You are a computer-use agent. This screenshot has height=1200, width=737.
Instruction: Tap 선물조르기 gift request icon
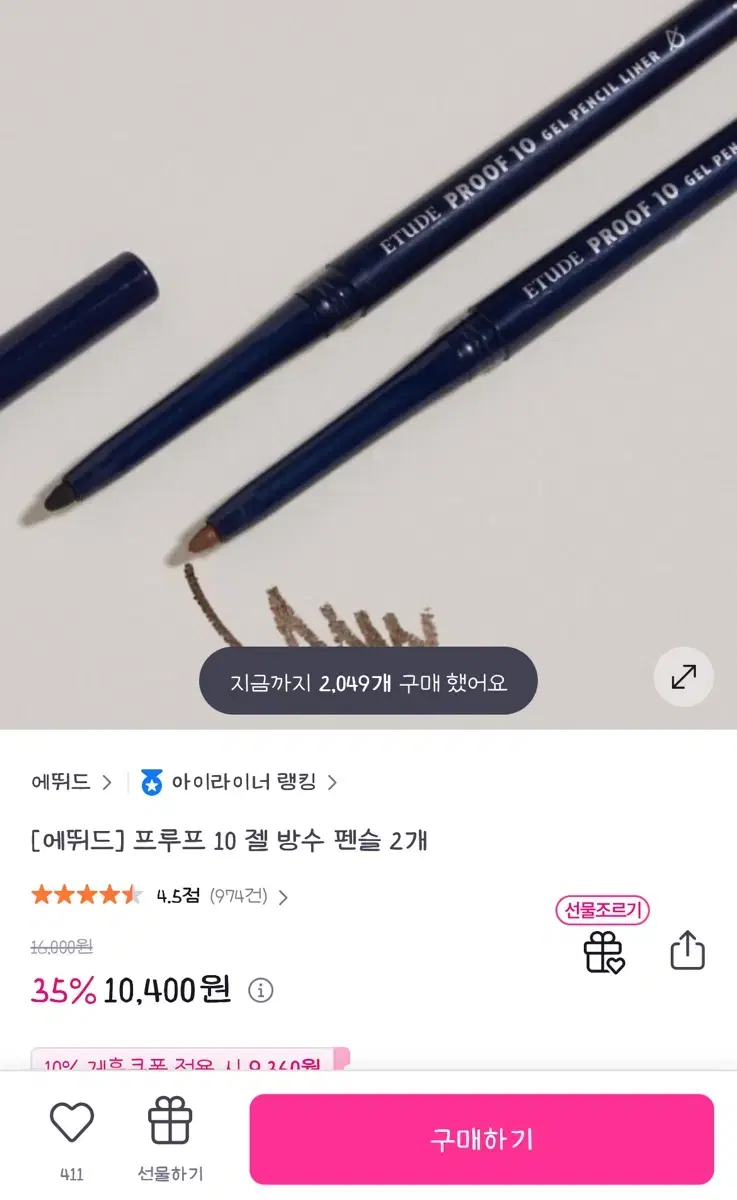pyautogui.click(x=603, y=935)
